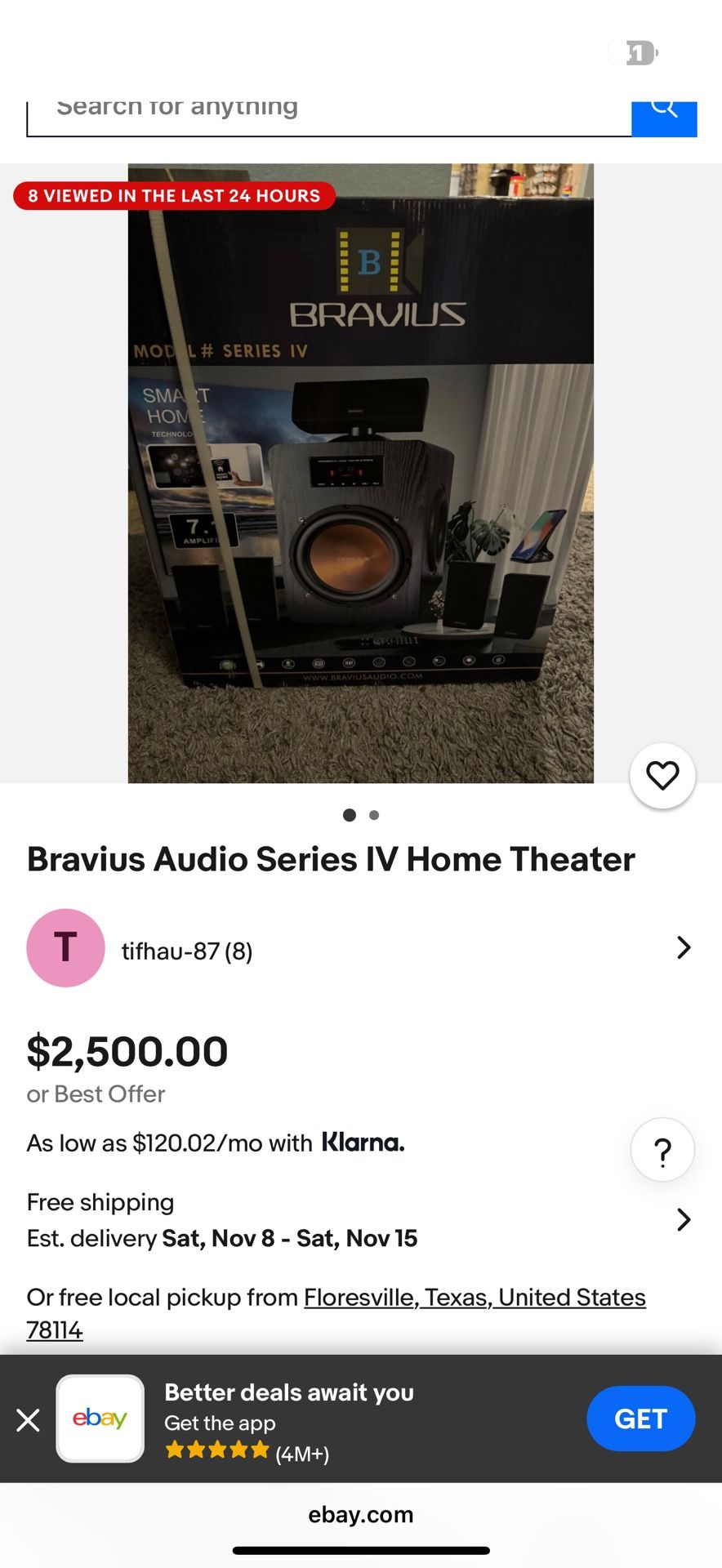Image resolution: width=722 pixels, height=1568 pixels.
Task: Open Floresville, Texas pickup location link
Action: point(473,1297)
